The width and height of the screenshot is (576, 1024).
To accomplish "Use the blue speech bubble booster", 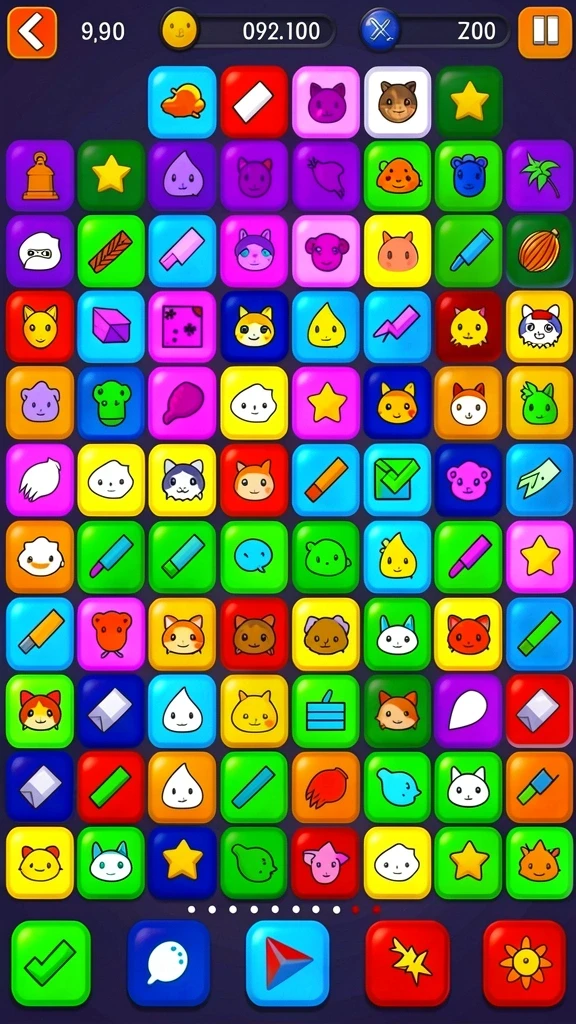I will pos(168,963).
